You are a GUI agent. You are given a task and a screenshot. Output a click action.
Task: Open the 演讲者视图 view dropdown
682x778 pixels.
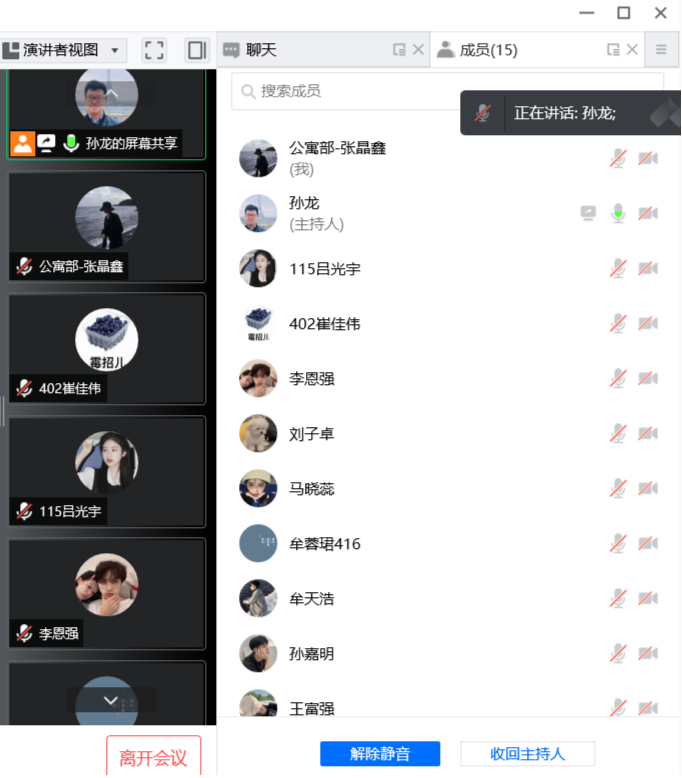62,49
